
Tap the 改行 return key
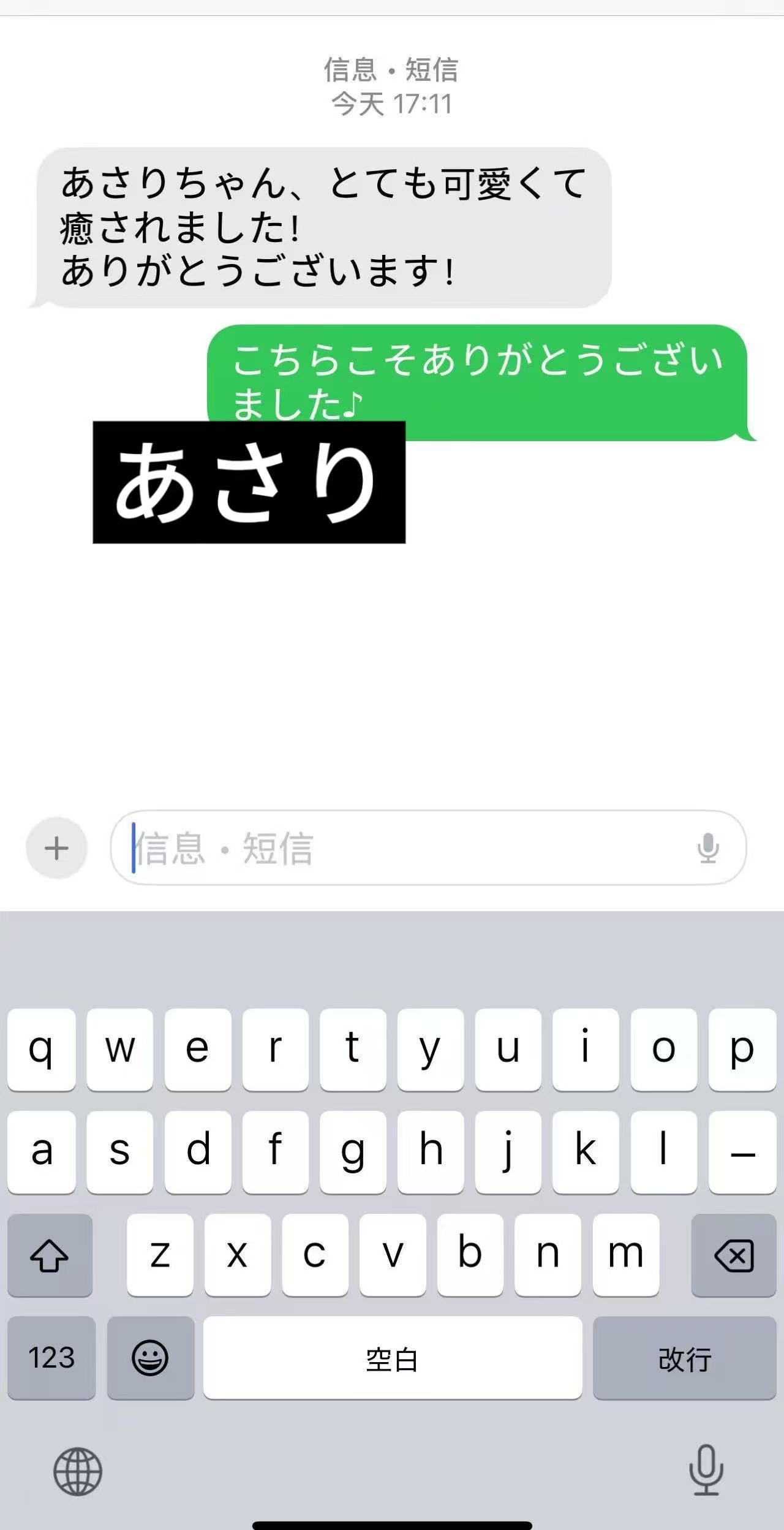684,1358
